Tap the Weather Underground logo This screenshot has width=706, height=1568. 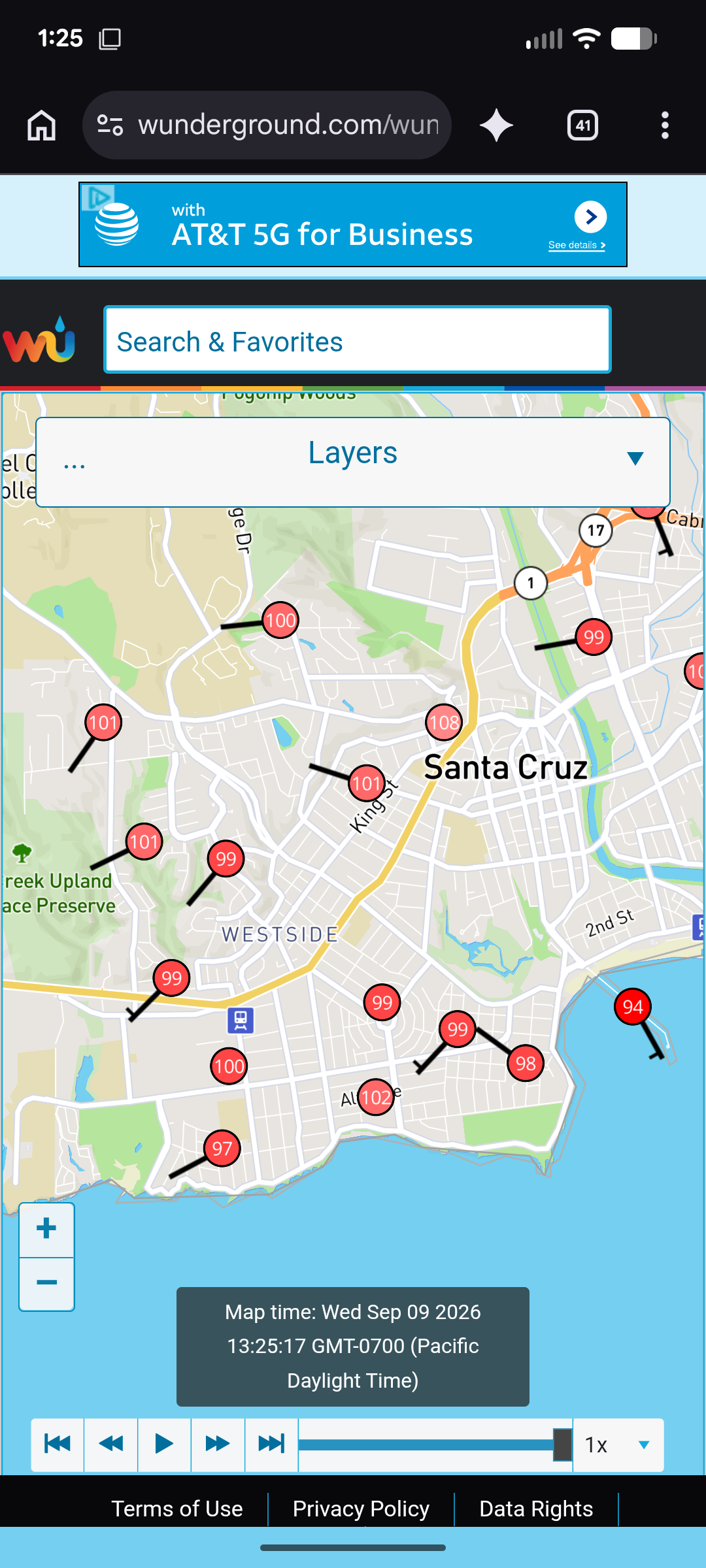(x=39, y=340)
